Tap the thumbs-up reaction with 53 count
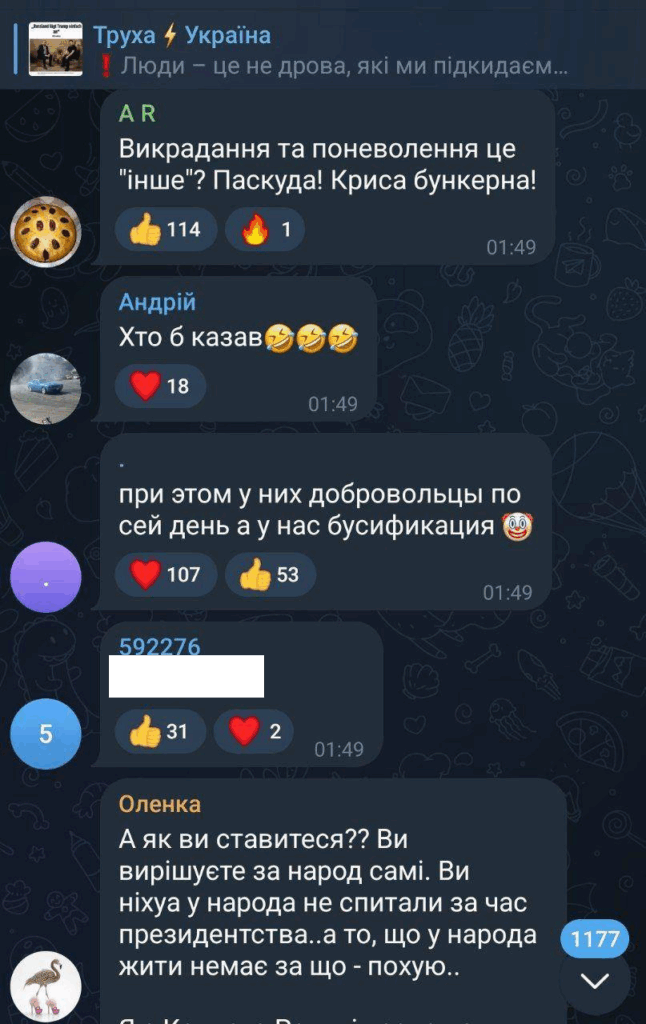The height and width of the screenshot is (1024, 646). 270,574
